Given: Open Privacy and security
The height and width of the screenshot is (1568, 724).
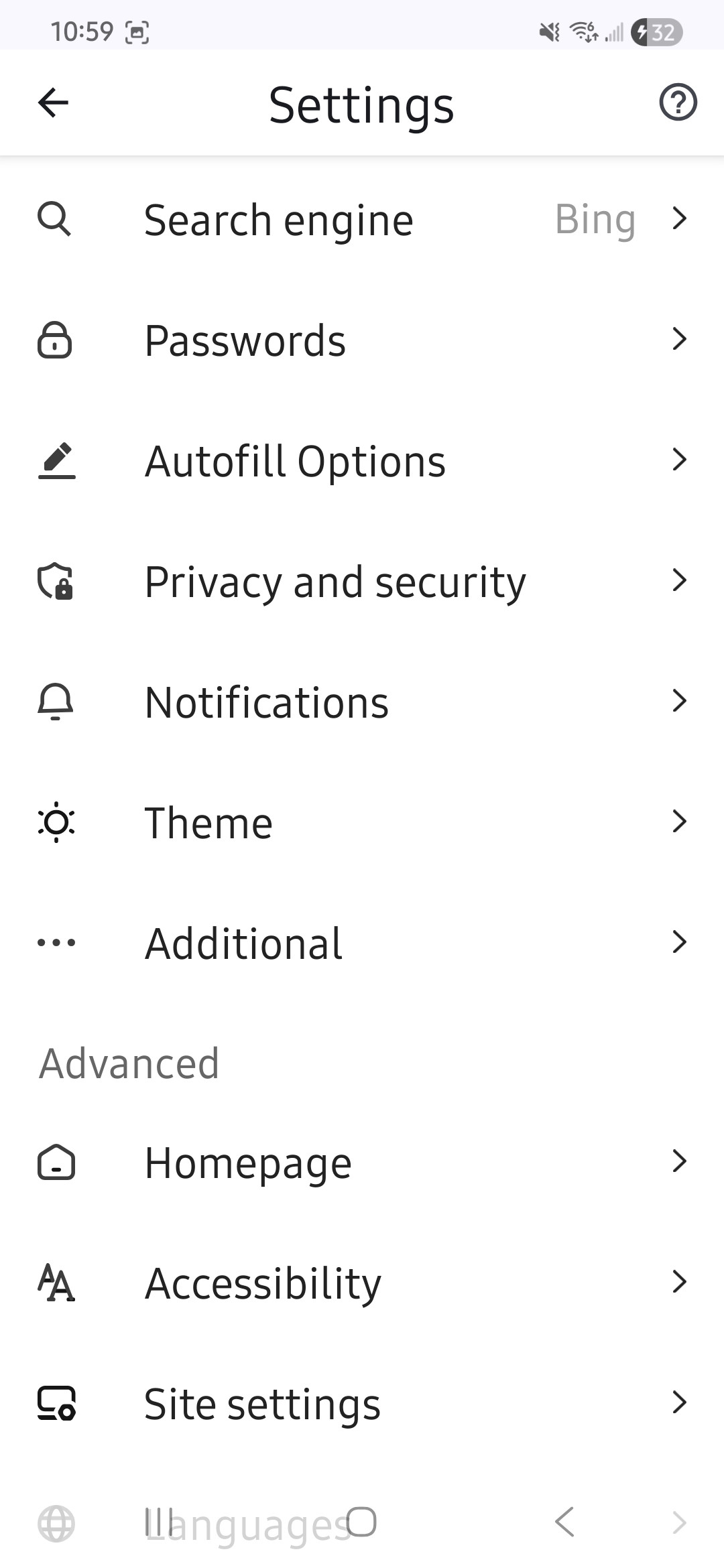Looking at the screenshot, I should pyautogui.click(x=362, y=582).
